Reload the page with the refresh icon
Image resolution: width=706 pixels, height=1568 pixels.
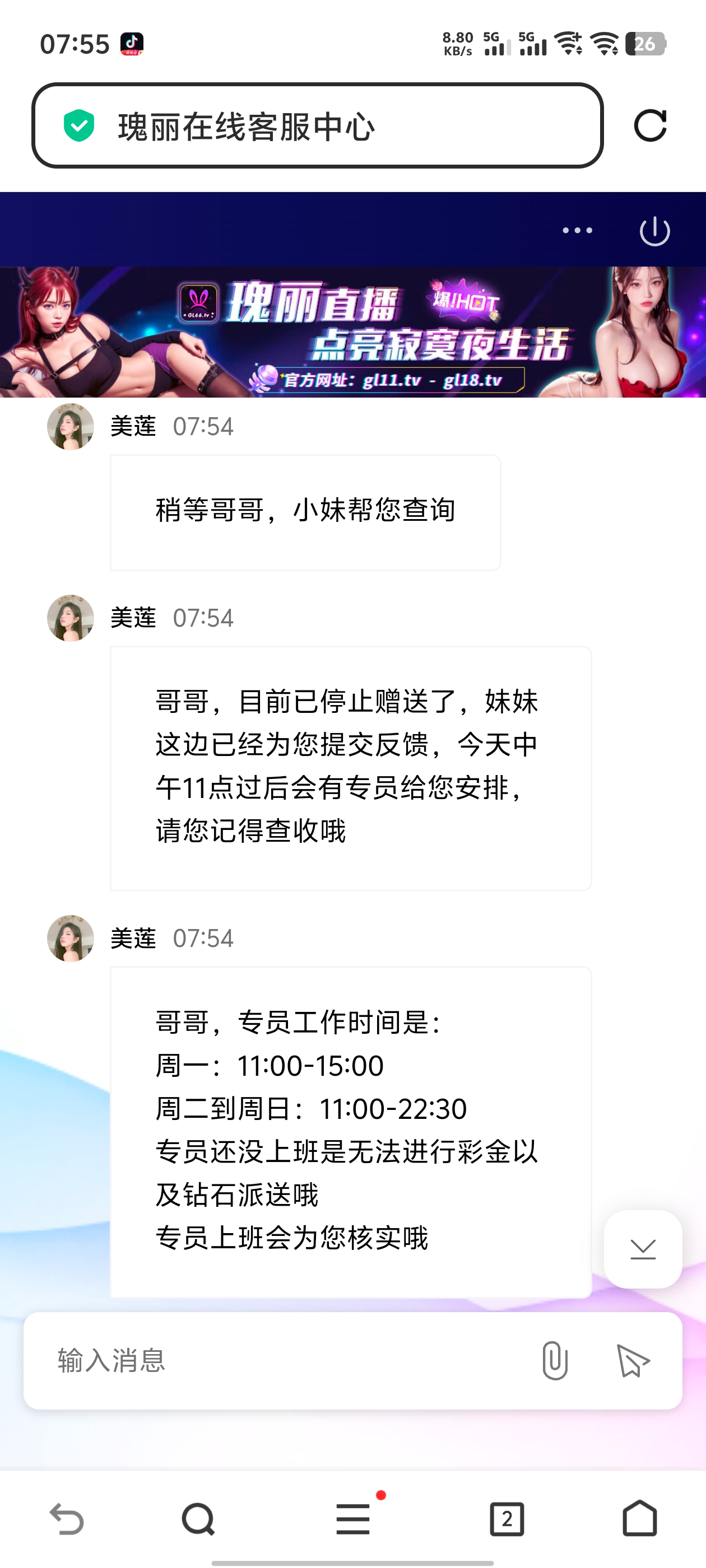(650, 126)
